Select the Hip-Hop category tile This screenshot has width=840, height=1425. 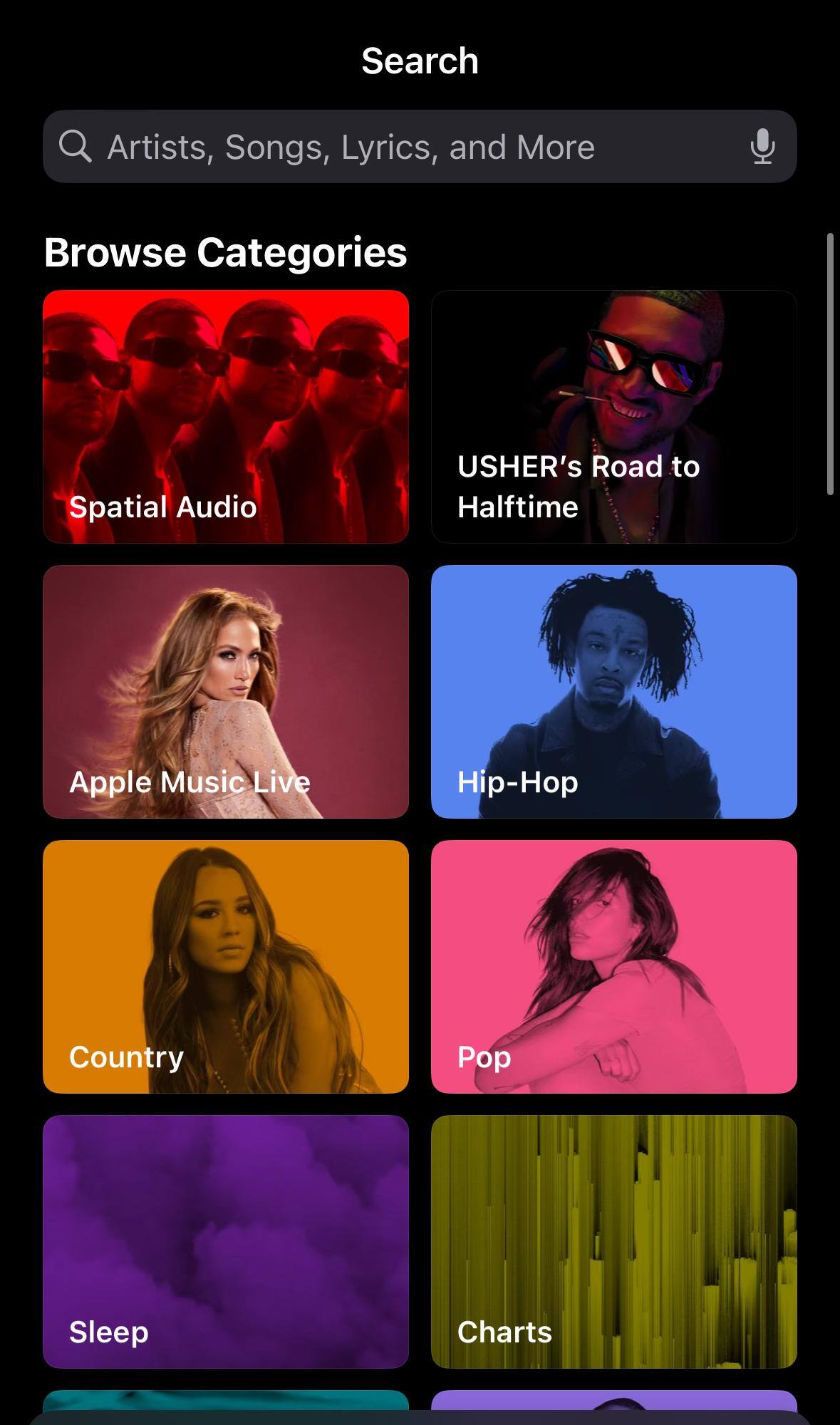[x=613, y=691]
